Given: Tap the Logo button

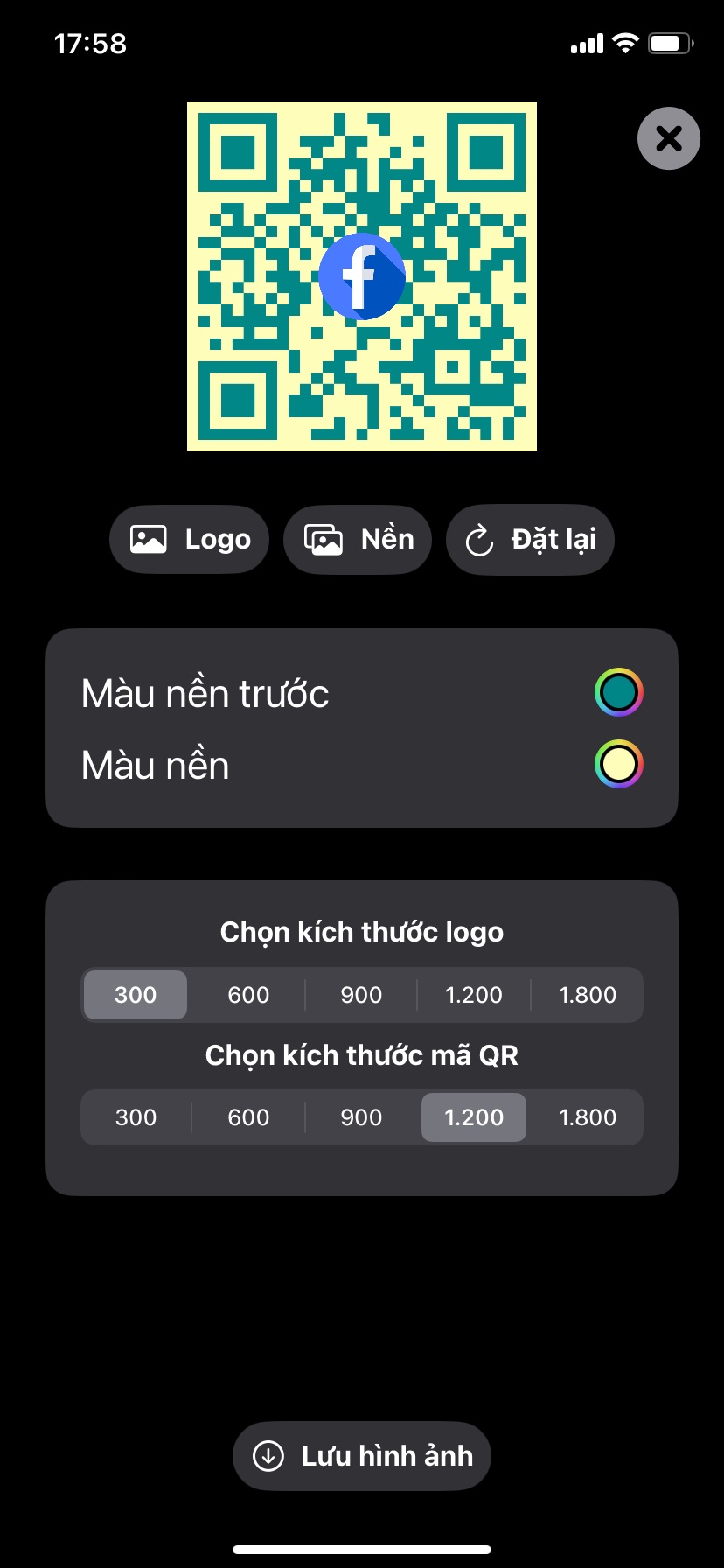Looking at the screenshot, I should click(189, 539).
